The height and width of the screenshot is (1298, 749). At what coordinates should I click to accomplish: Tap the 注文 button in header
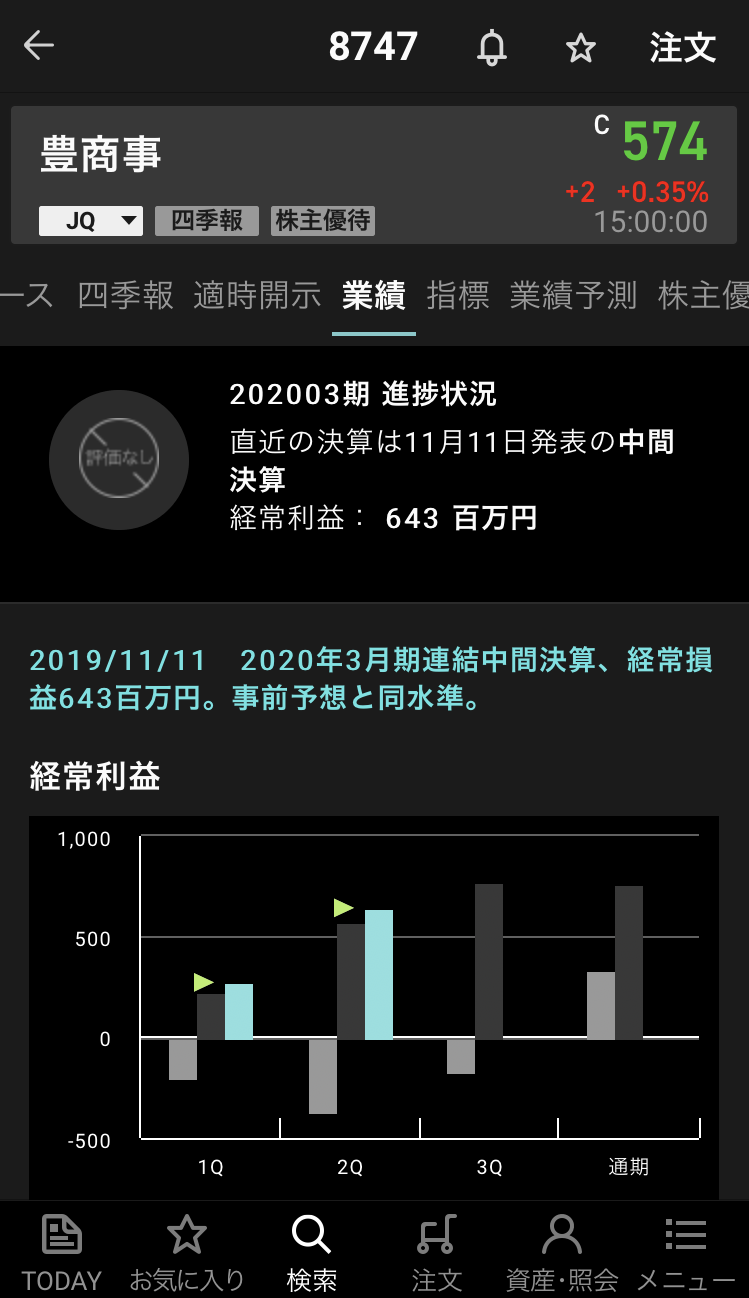[x=683, y=47]
